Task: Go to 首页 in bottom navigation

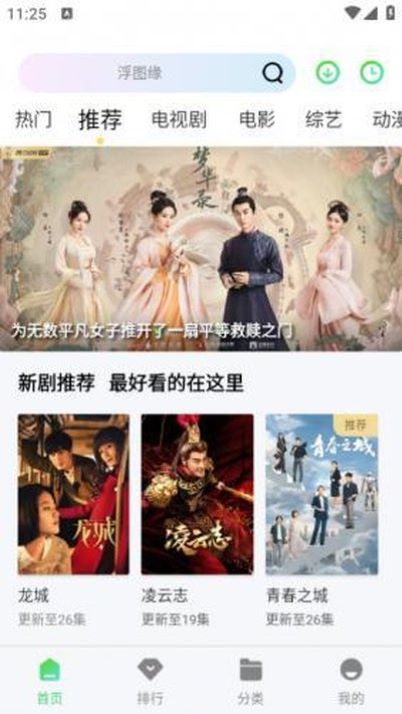Action: tap(50, 680)
